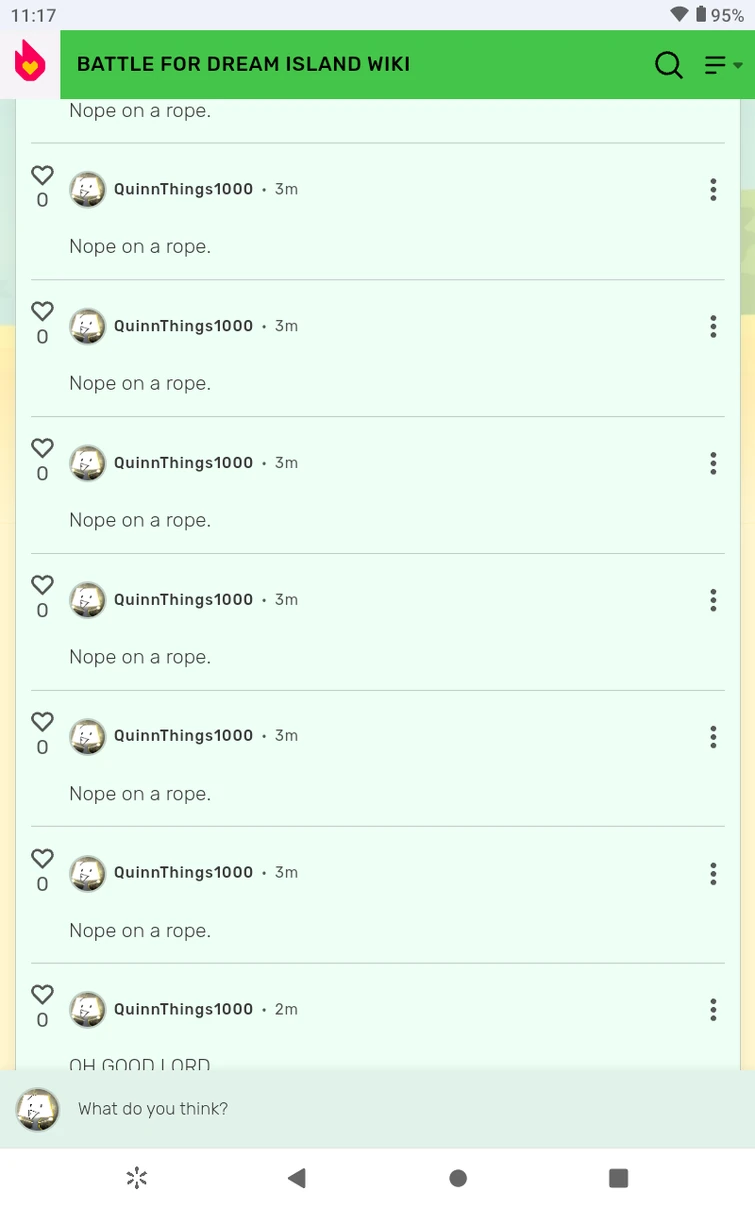The width and height of the screenshot is (755, 1208).
Task: Like the 2m comment saying OH GOOD LORD
Action: pyautogui.click(x=42, y=995)
